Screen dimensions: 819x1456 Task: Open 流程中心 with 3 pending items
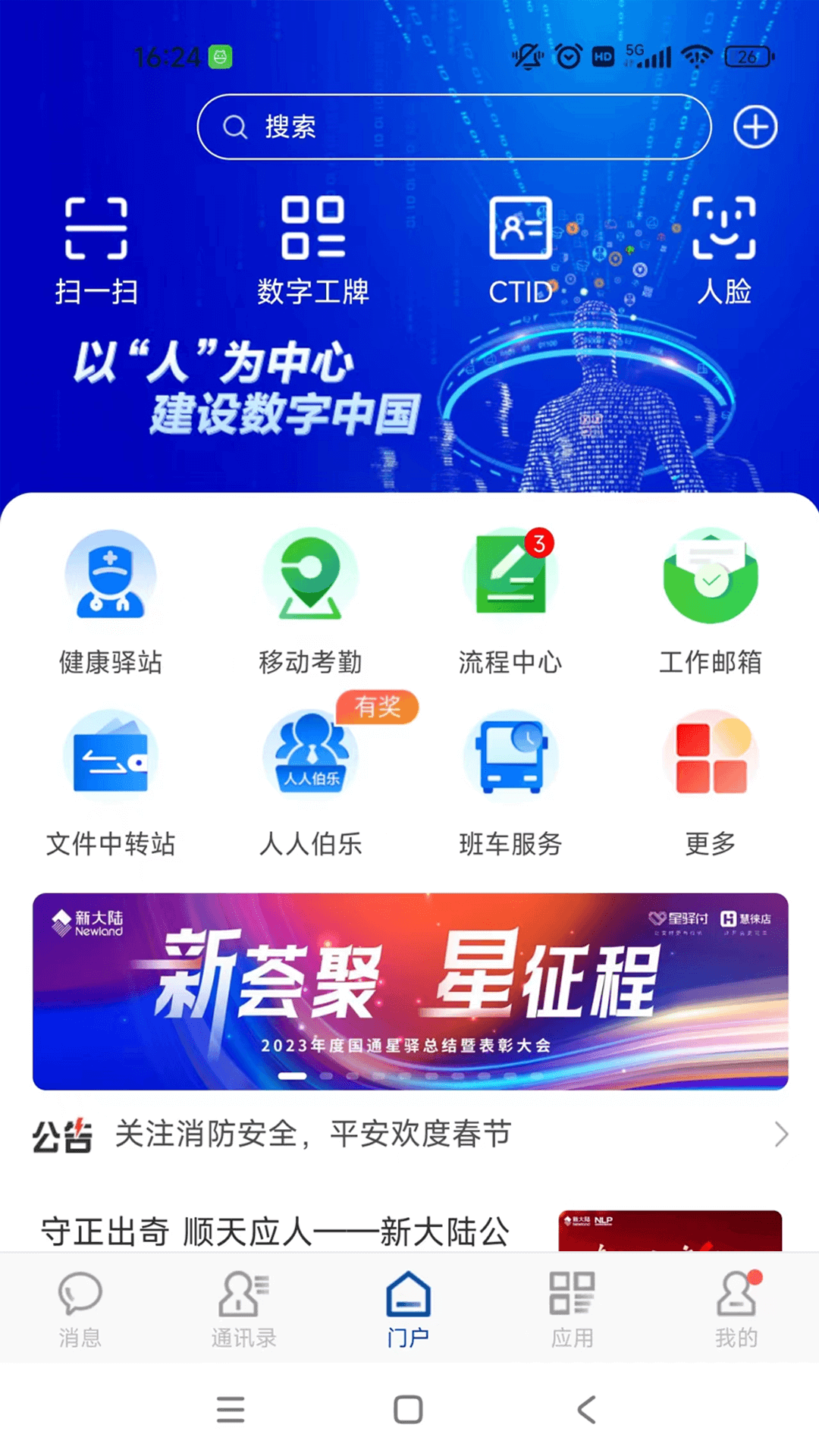coord(510,599)
